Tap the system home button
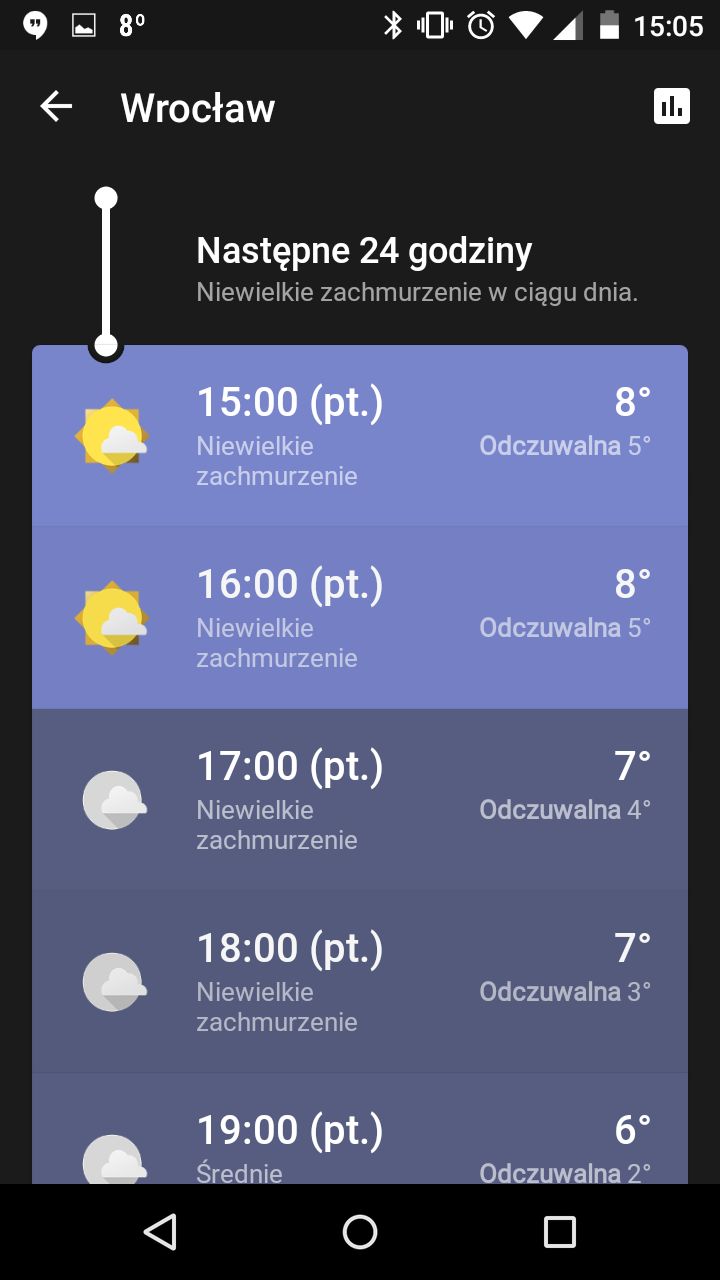This screenshot has height=1280, width=720. pos(360,1232)
